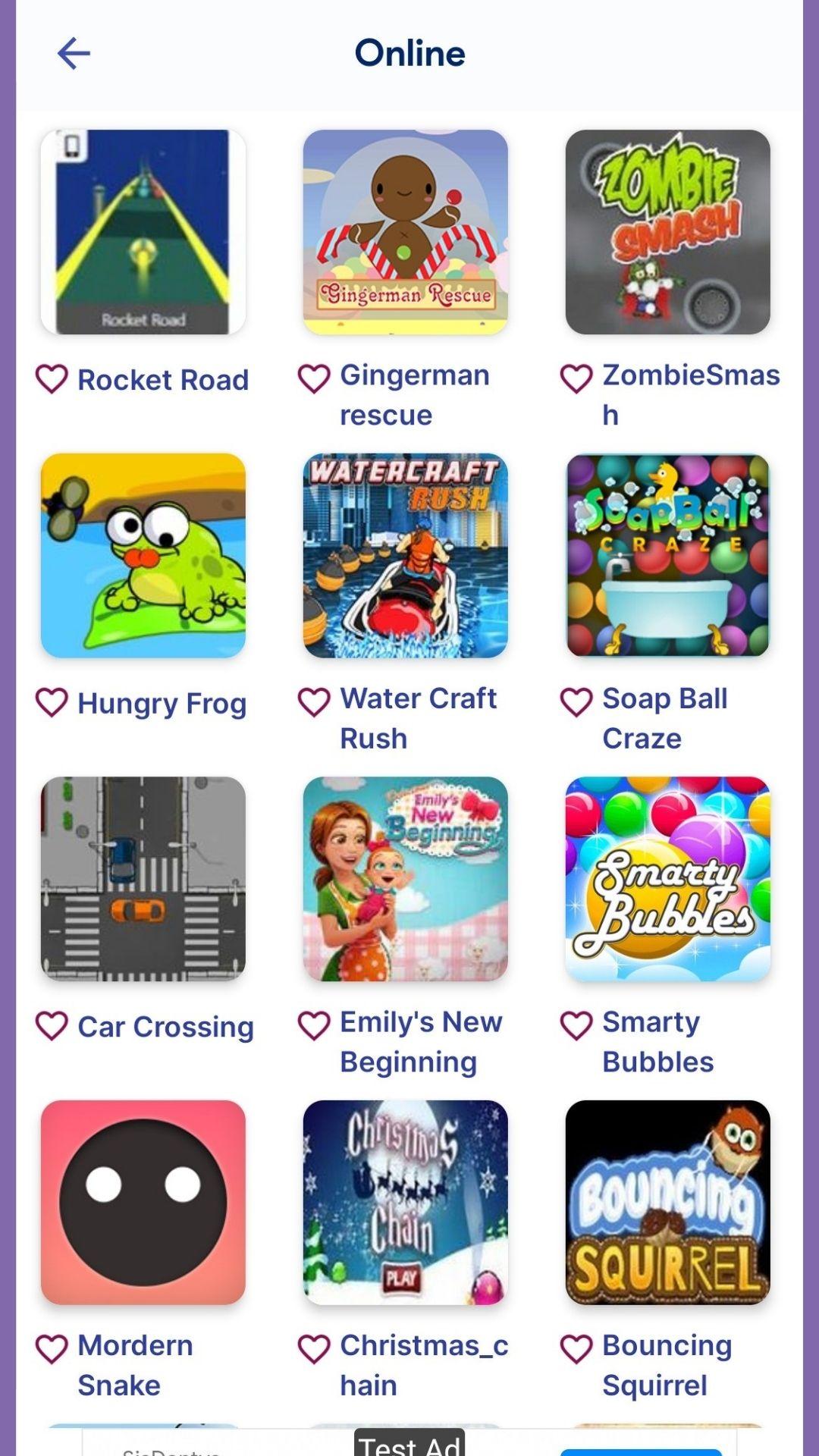Screen dimensions: 819x1456
Task: Heart the Car Crossing game
Action: click(52, 1026)
